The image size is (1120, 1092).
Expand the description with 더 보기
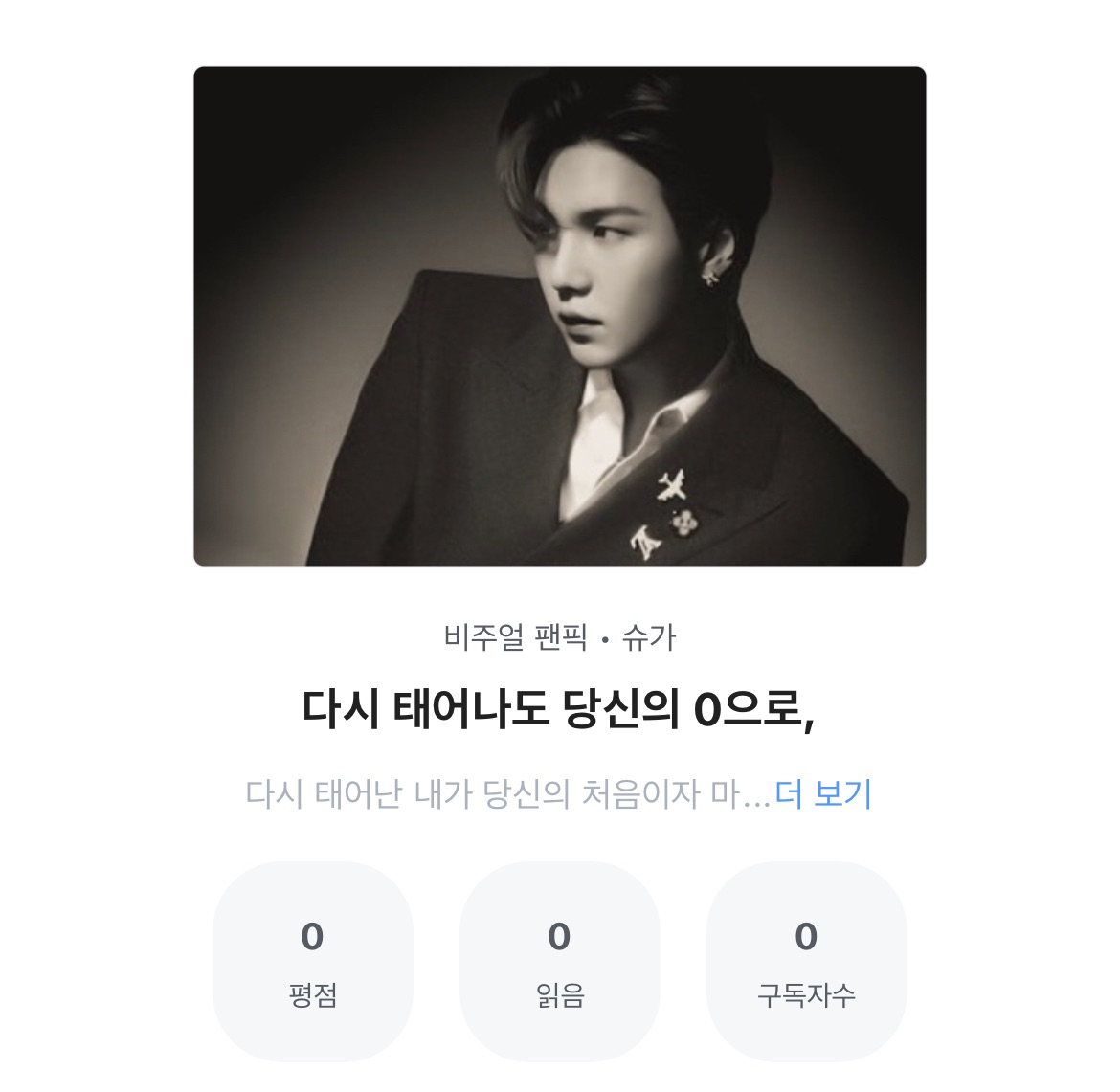[823, 794]
